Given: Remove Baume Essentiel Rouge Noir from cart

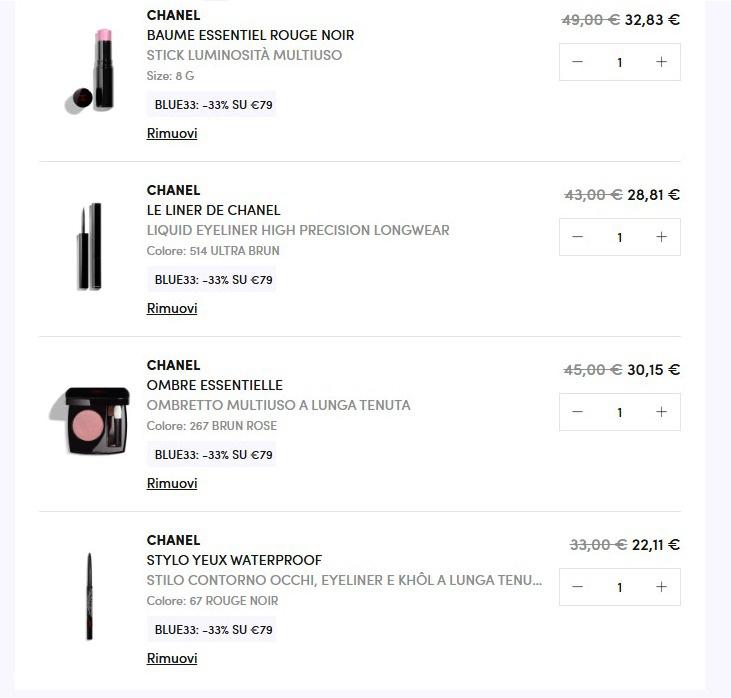Looking at the screenshot, I should pos(172,133).
